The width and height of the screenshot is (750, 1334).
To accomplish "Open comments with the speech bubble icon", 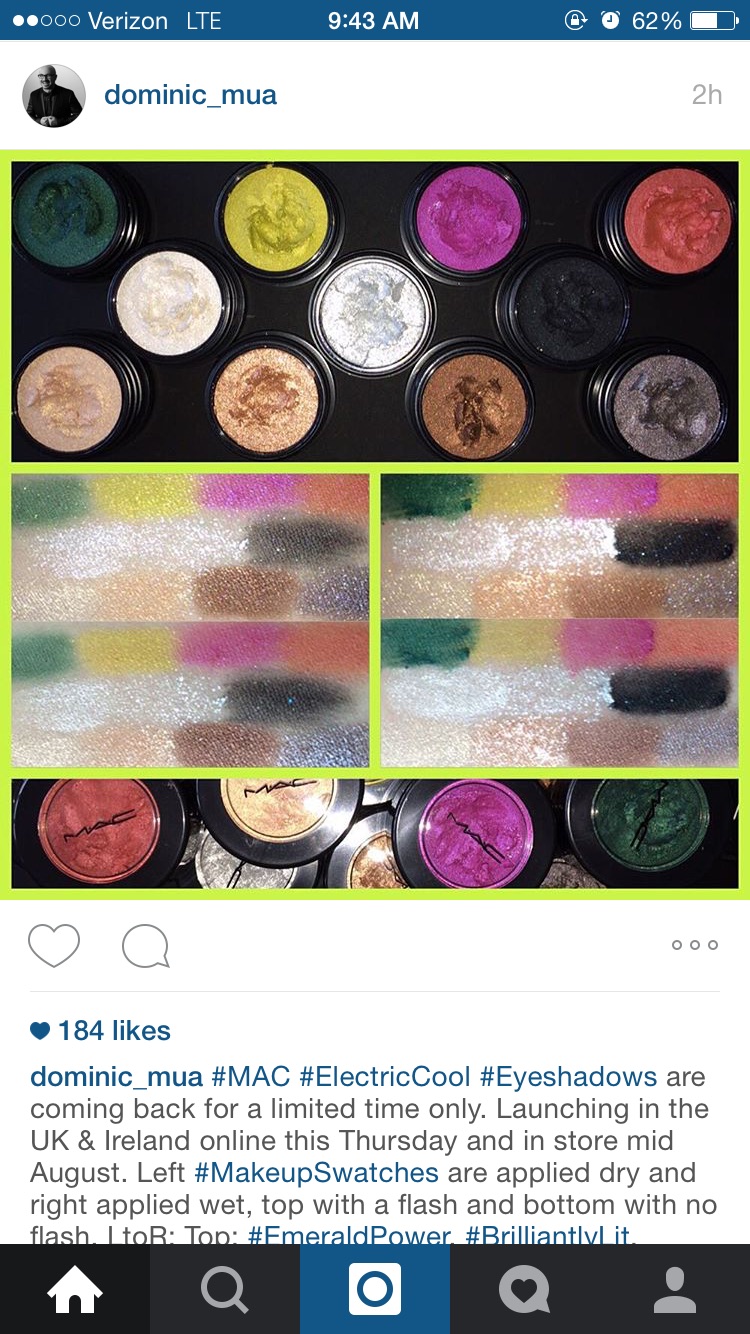I will (x=146, y=945).
